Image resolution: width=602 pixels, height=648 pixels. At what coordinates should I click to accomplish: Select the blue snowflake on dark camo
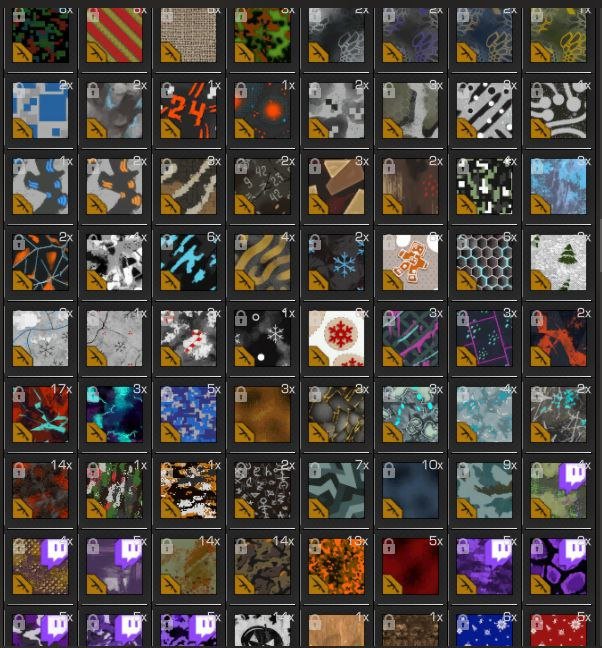click(x=337, y=262)
